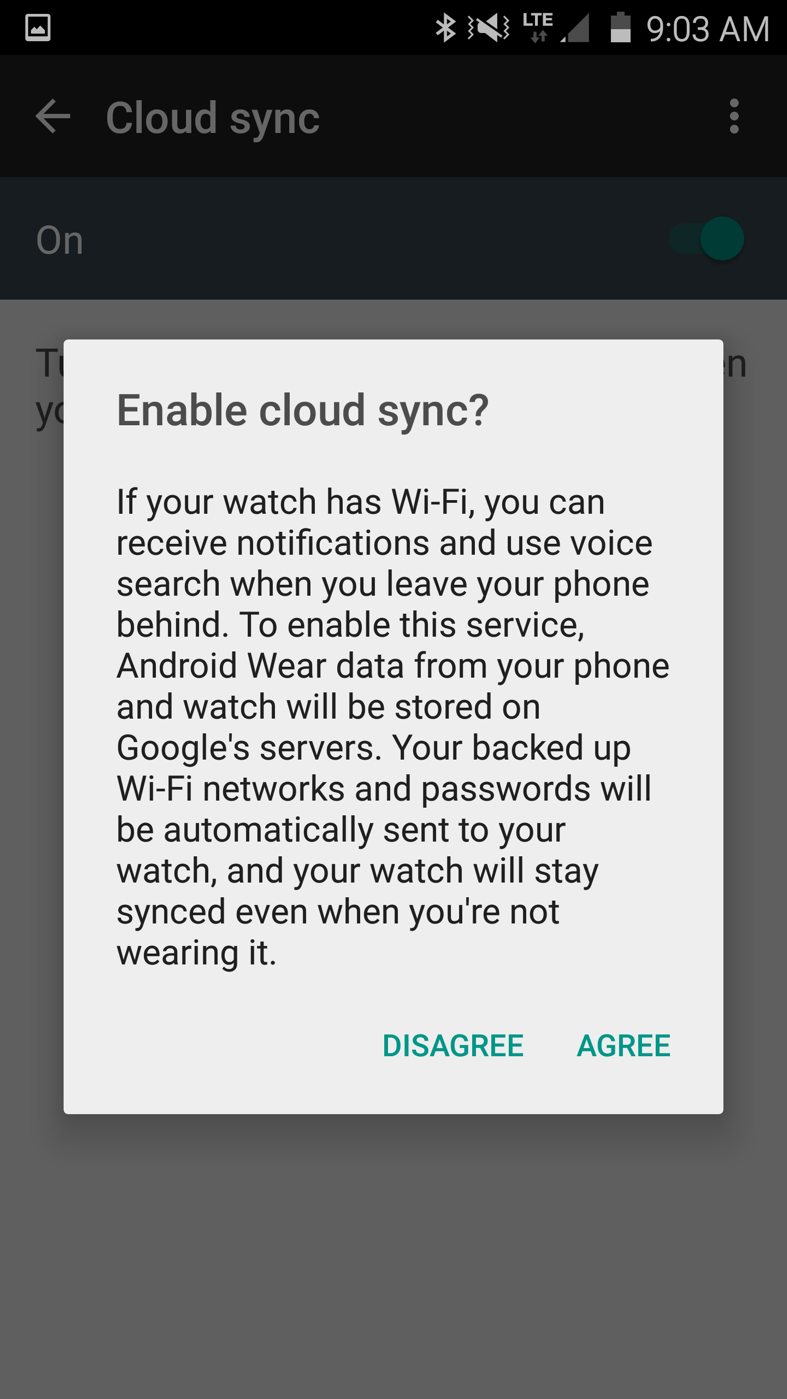Go back from Cloud sync
The width and height of the screenshot is (787, 1399).
point(53,117)
